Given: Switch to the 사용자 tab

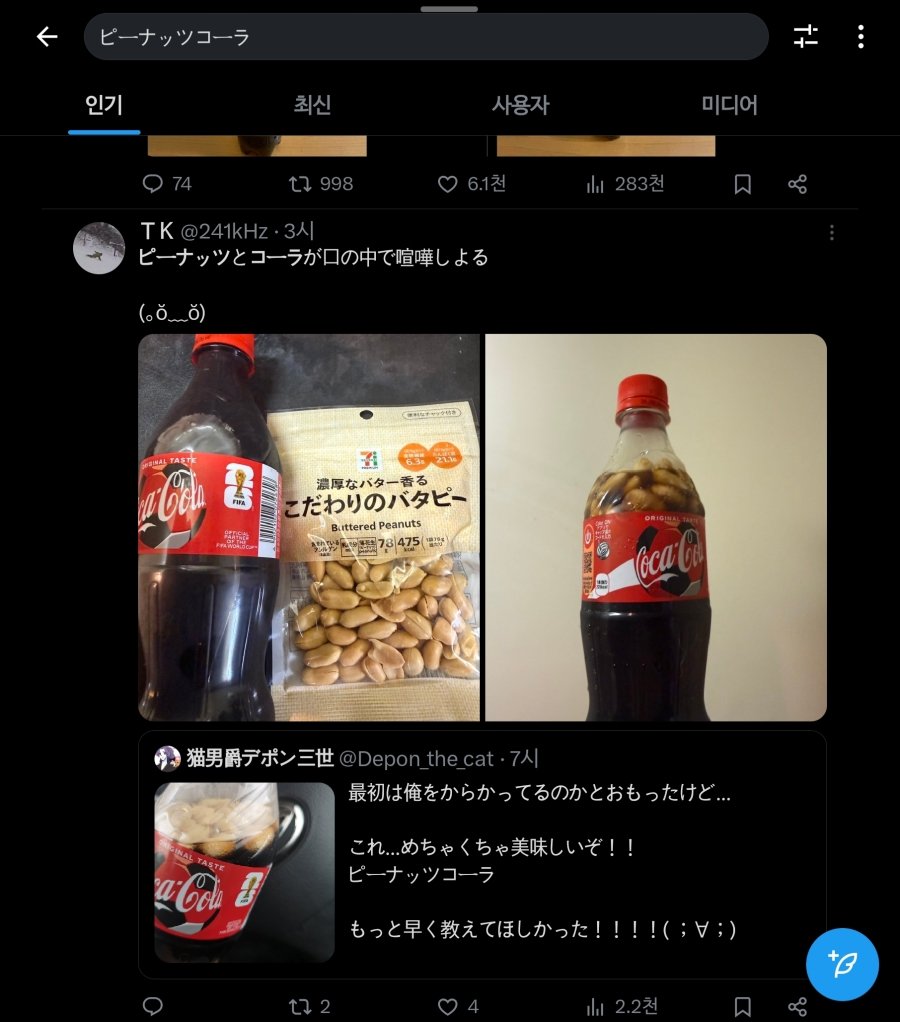Looking at the screenshot, I should tap(520, 105).
